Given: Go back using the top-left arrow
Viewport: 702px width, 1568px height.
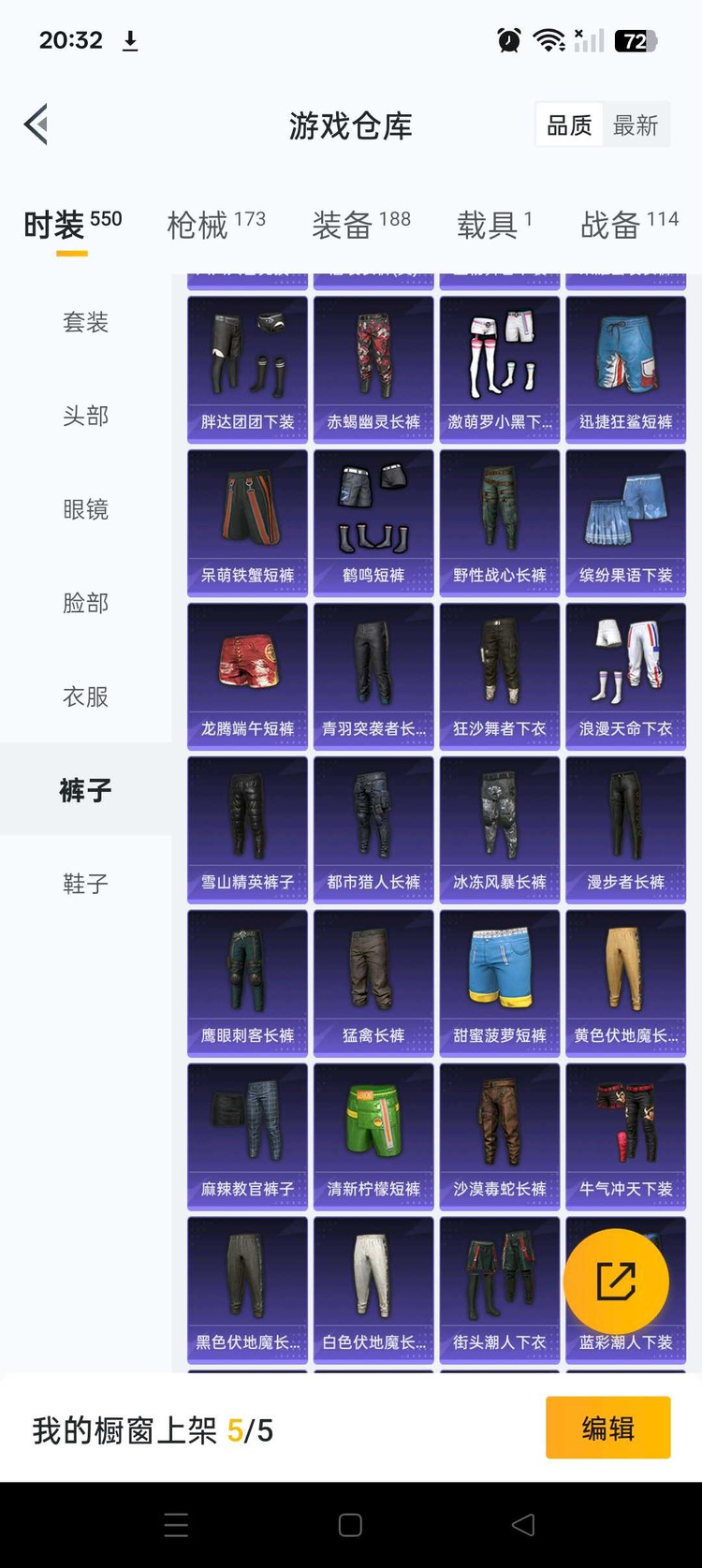Looking at the screenshot, I should click(37, 125).
